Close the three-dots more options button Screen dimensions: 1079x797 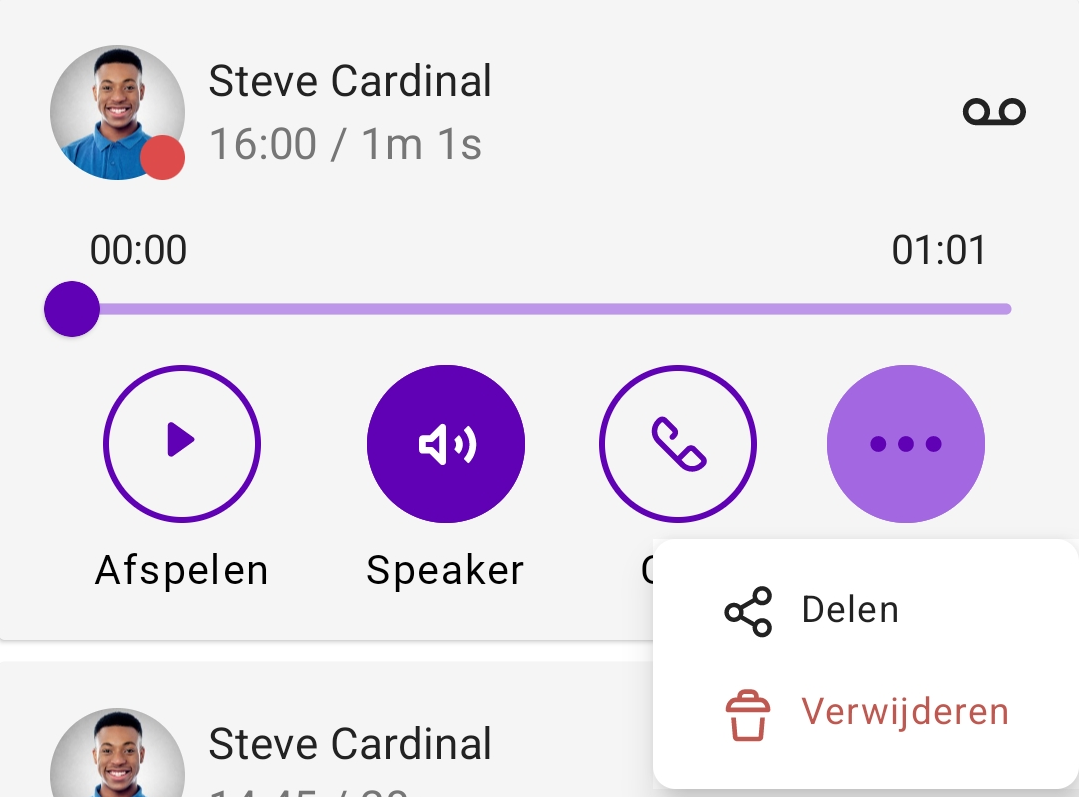coord(905,443)
